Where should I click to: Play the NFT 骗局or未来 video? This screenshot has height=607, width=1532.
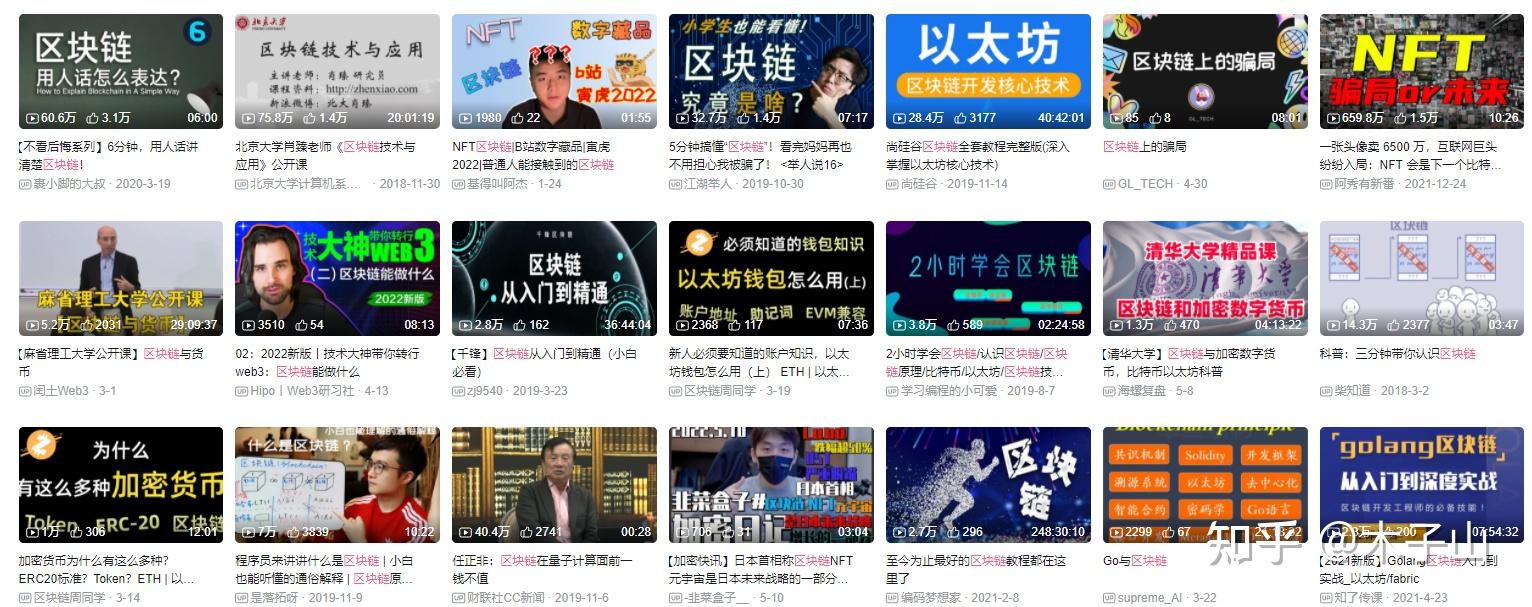click(x=1422, y=70)
